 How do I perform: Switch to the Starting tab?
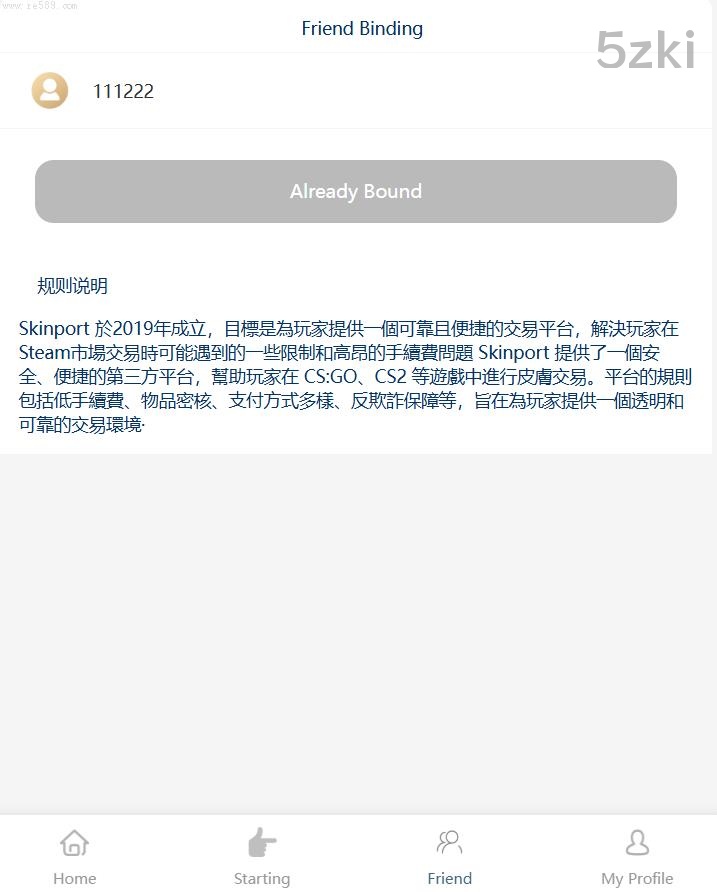262,857
